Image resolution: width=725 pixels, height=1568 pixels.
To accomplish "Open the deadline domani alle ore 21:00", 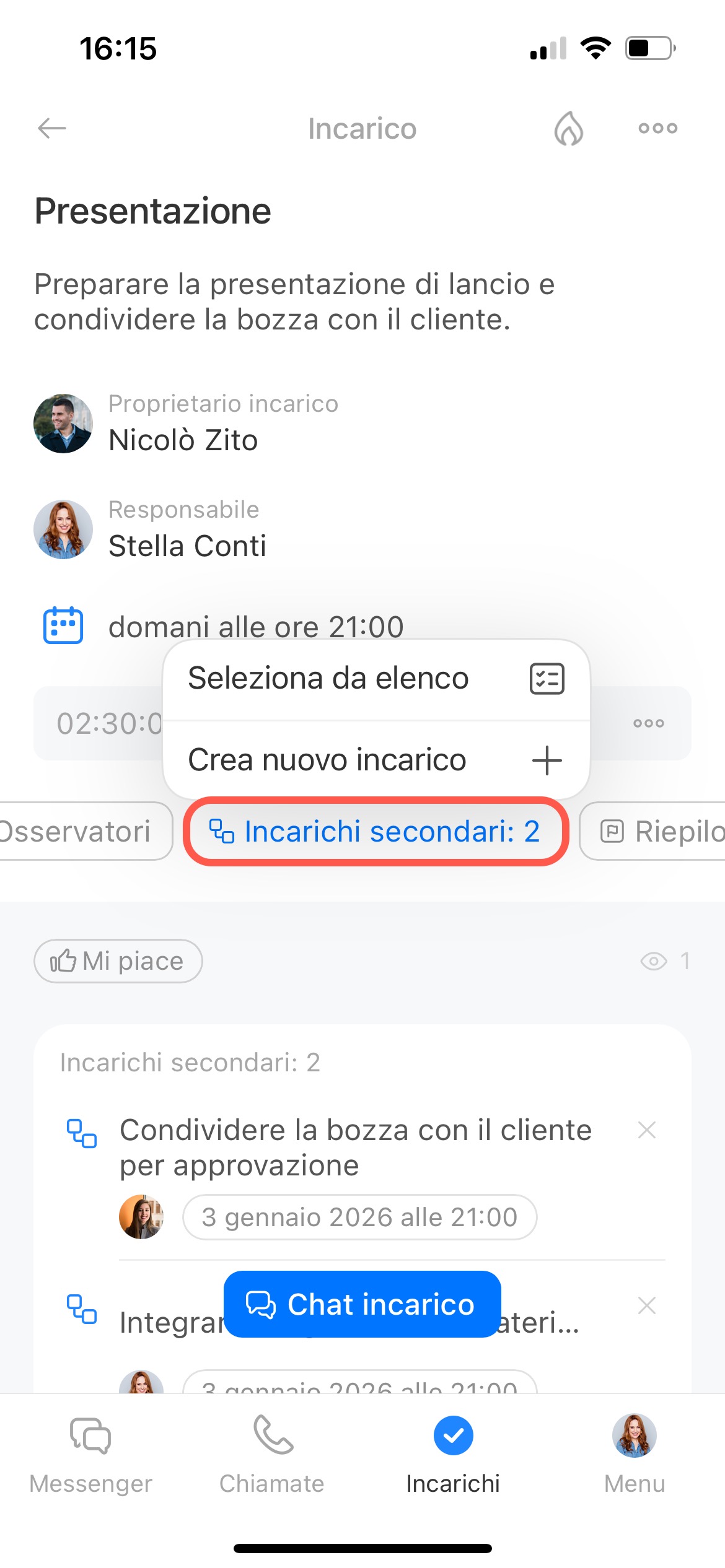I will [255, 627].
